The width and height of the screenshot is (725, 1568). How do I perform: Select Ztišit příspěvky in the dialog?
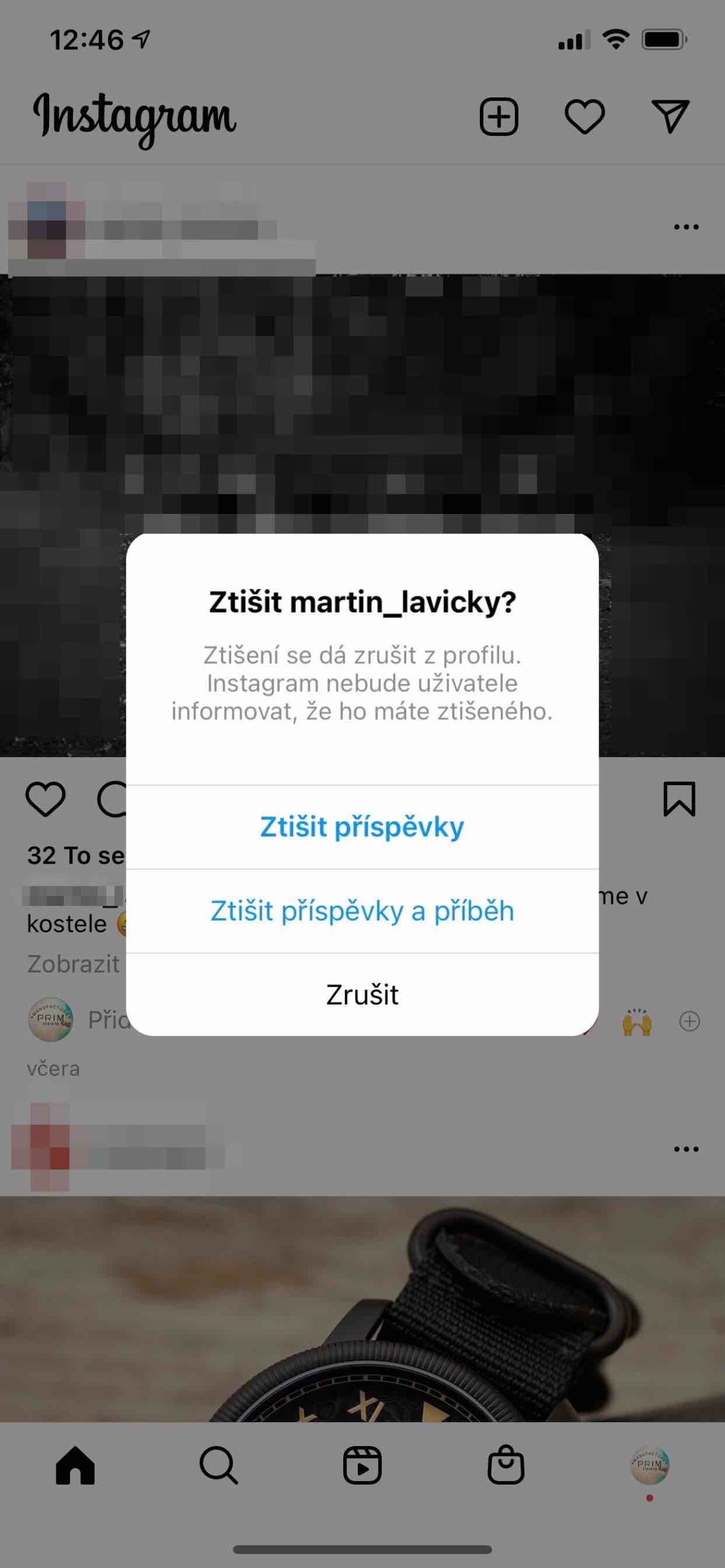[362, 828]
